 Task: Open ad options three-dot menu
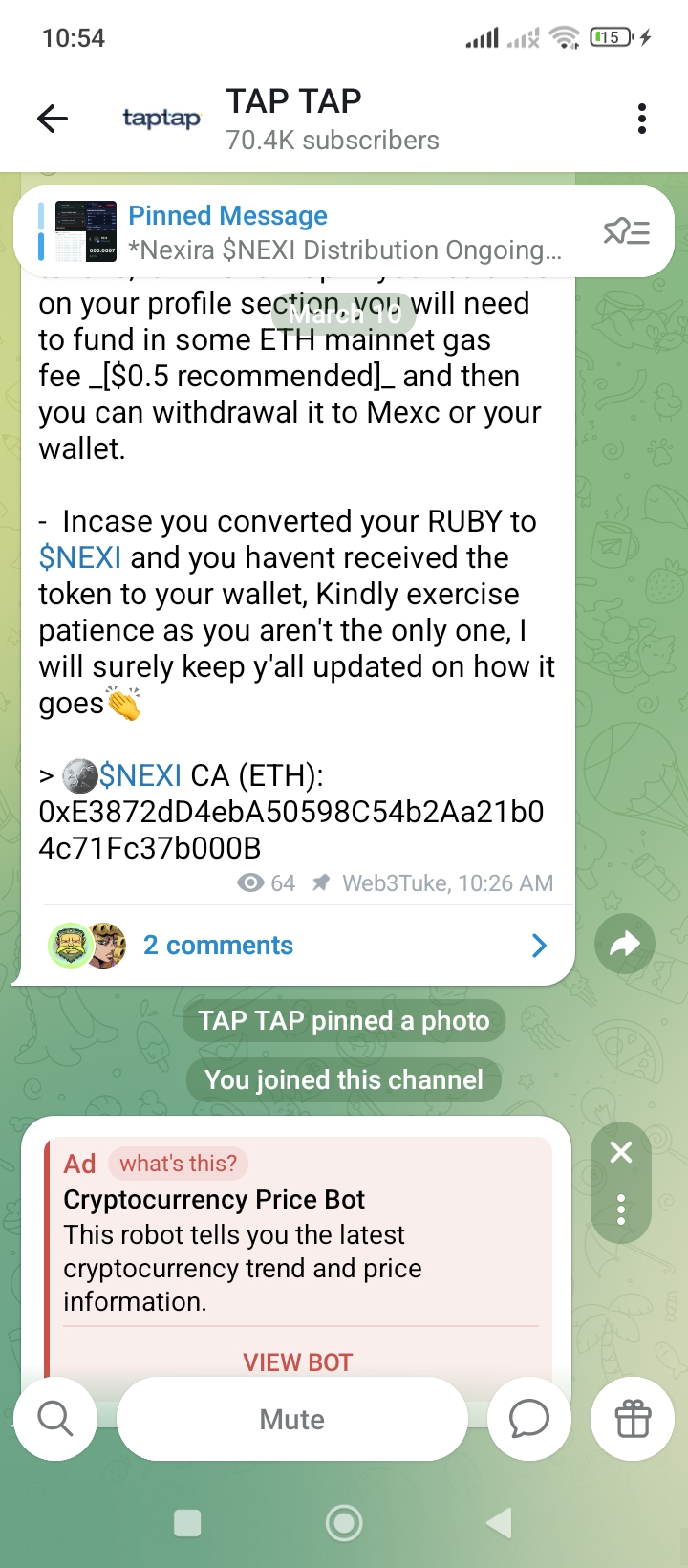coord(621,1209)
